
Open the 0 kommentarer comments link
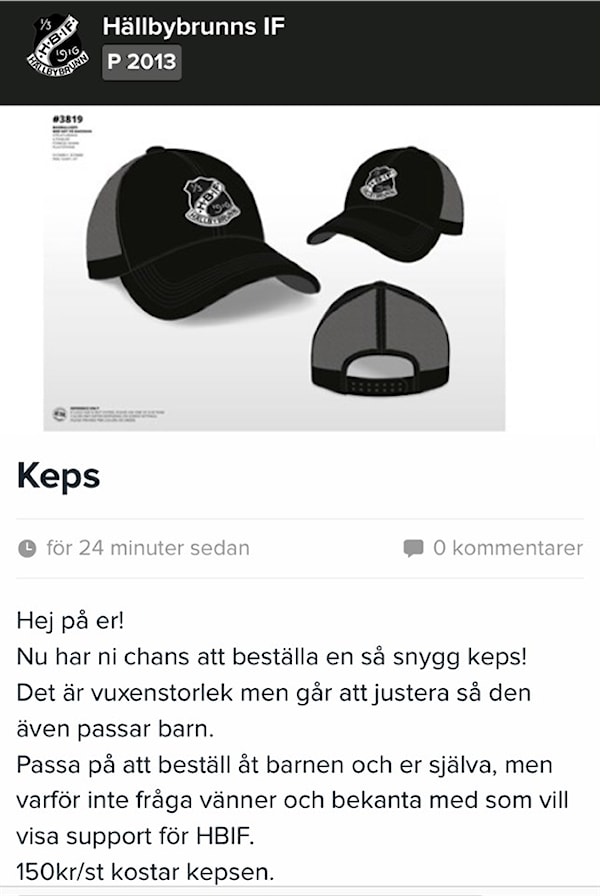[x=493, y=548]
